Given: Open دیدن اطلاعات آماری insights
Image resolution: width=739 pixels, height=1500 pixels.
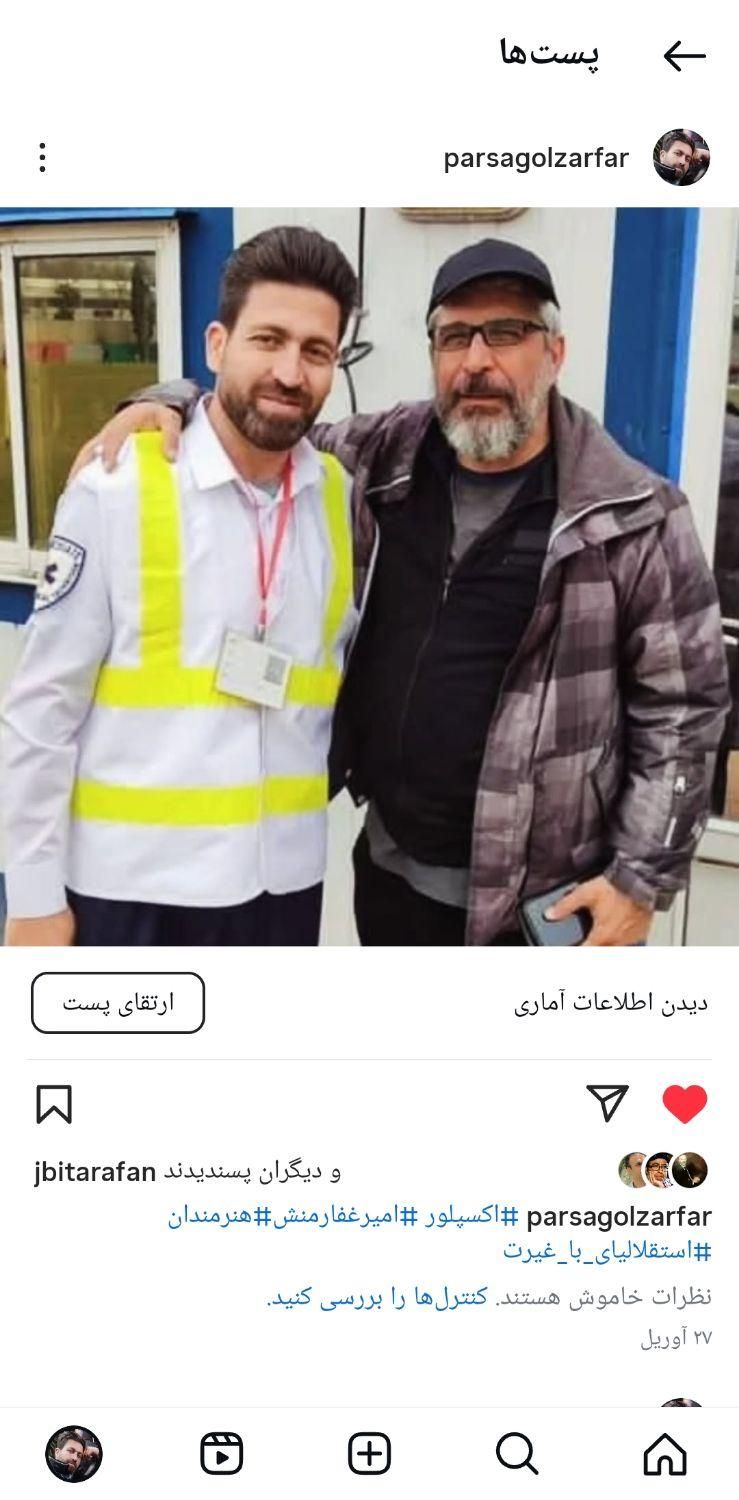Looking at the screenshot, I should click(x=610, y=1003).
